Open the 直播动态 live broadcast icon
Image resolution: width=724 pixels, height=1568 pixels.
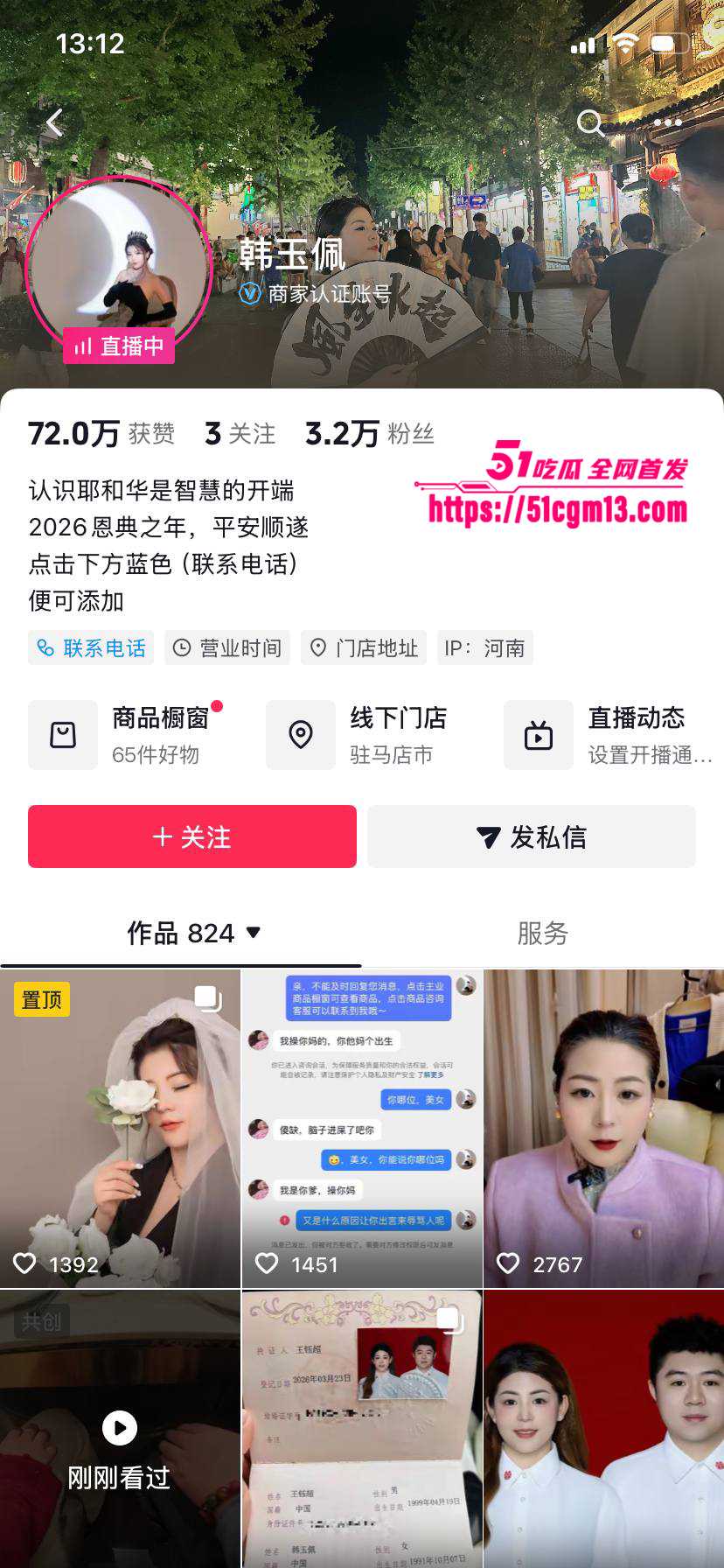[539, 735]
